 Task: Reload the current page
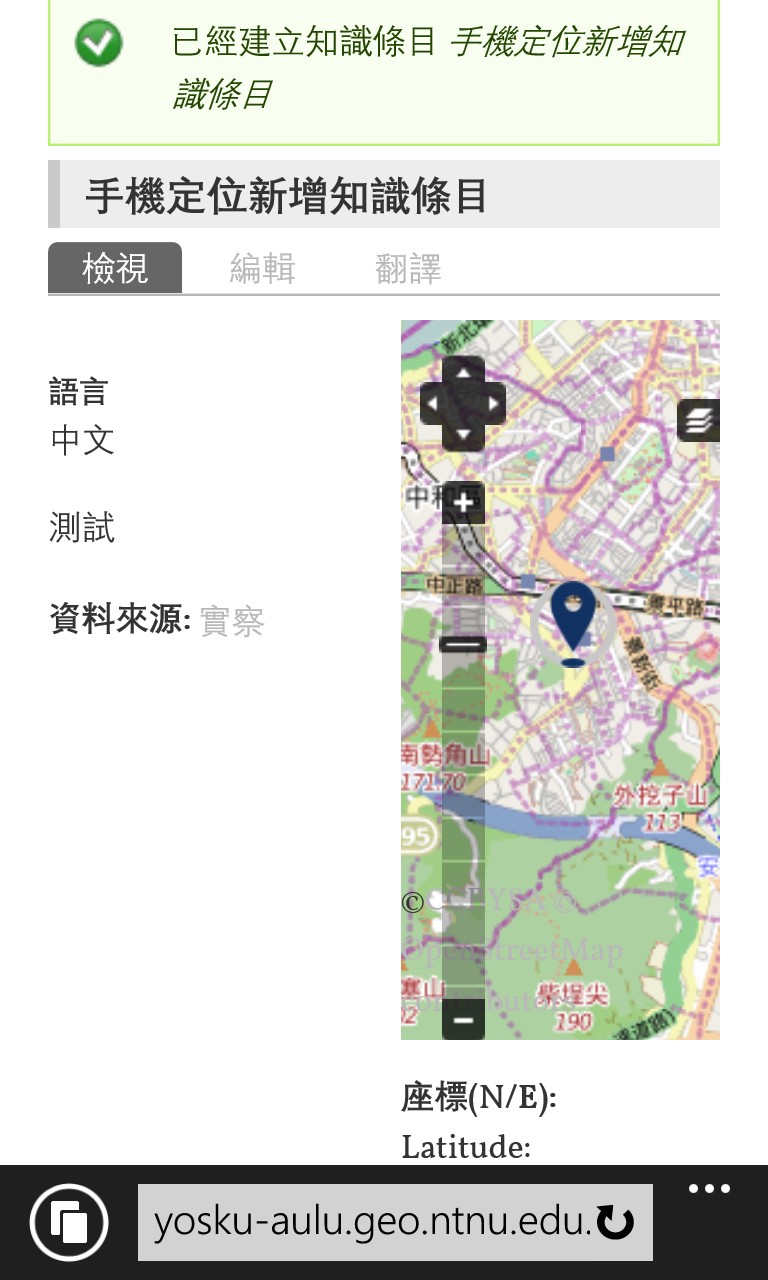coord(615,1222)
